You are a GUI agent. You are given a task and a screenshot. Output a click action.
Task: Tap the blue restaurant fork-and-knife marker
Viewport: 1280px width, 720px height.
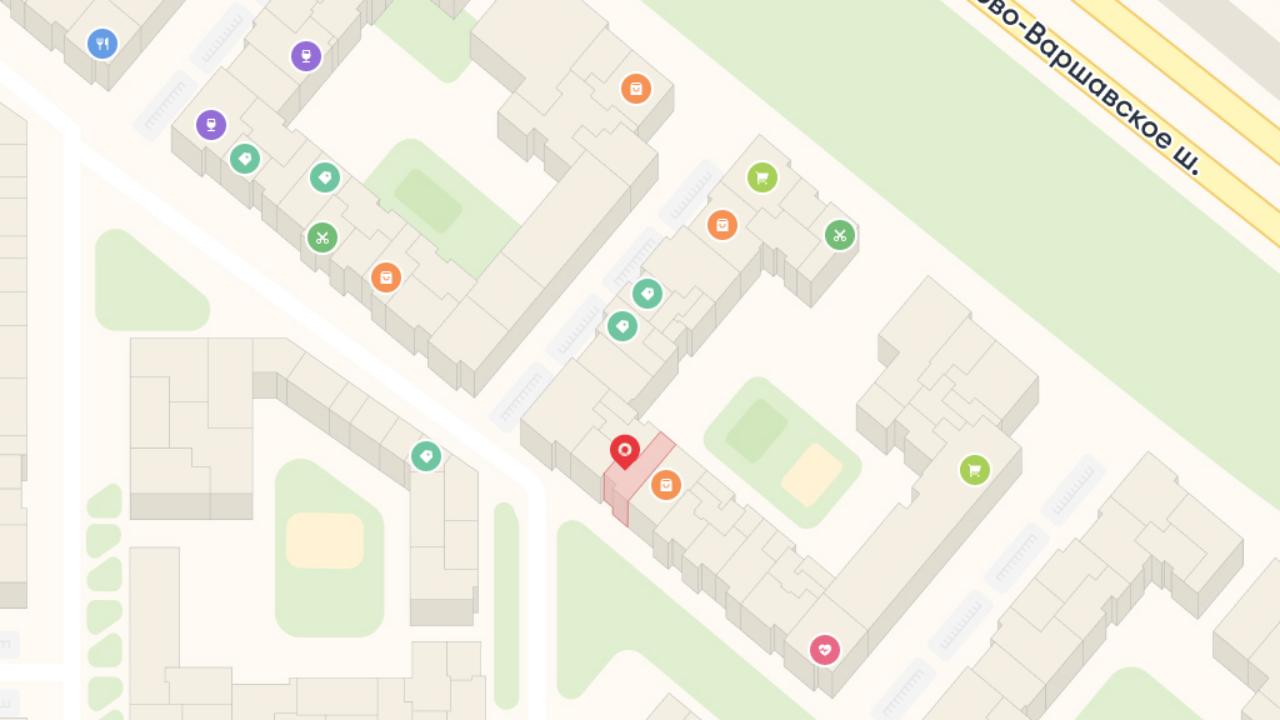[103, 44]
